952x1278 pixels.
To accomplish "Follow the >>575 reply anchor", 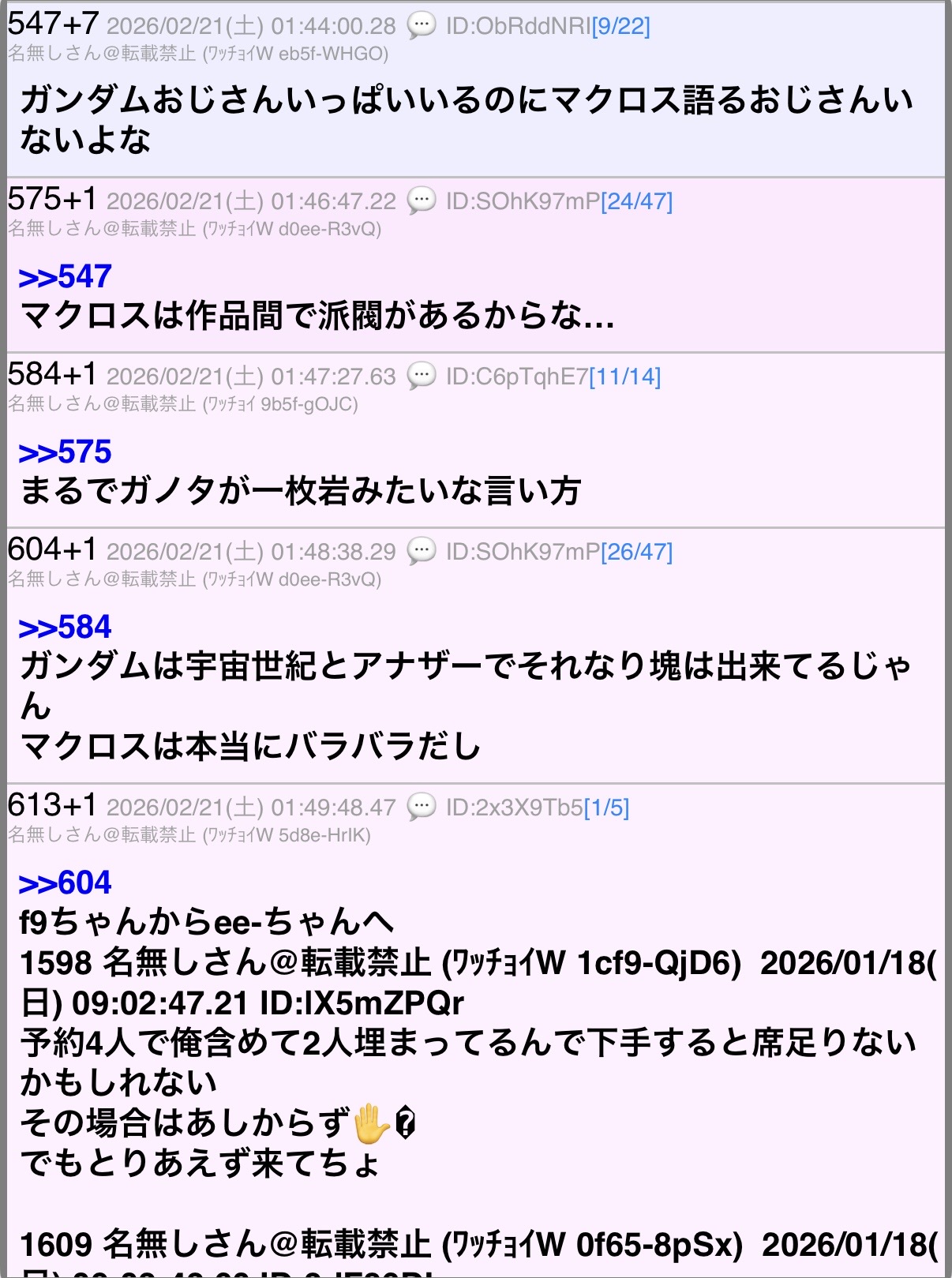I will click(x=65, y=452).
